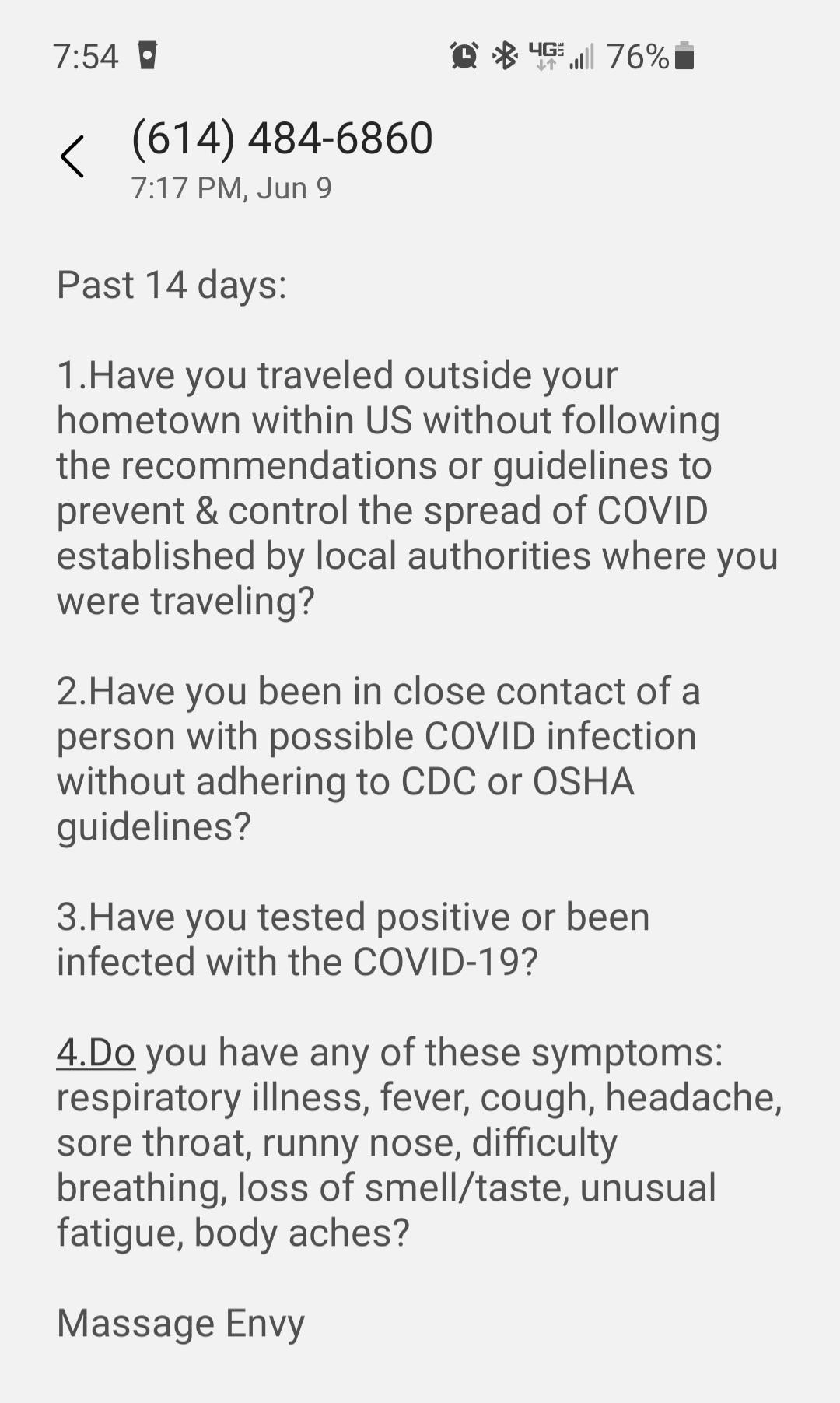The image size is (840, 1403).
Task: Tap the 7:54 clock in the status bar
Action: [86, 55]
